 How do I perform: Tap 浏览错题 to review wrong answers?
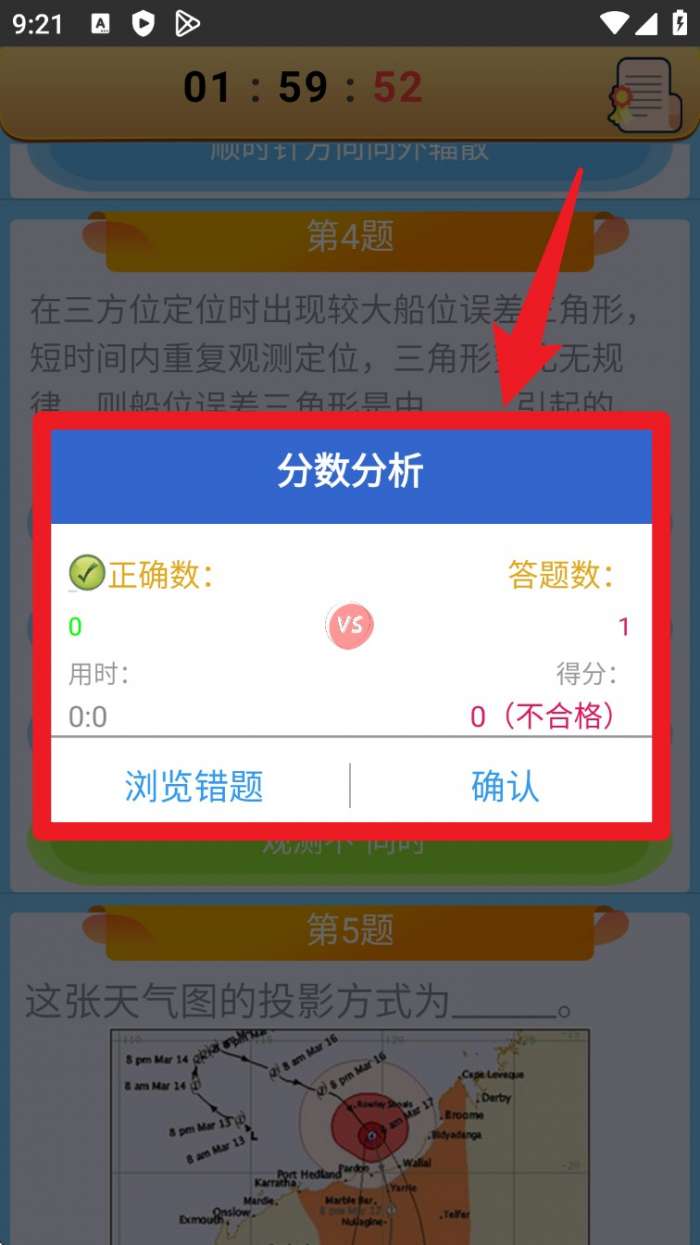point(194,786)
